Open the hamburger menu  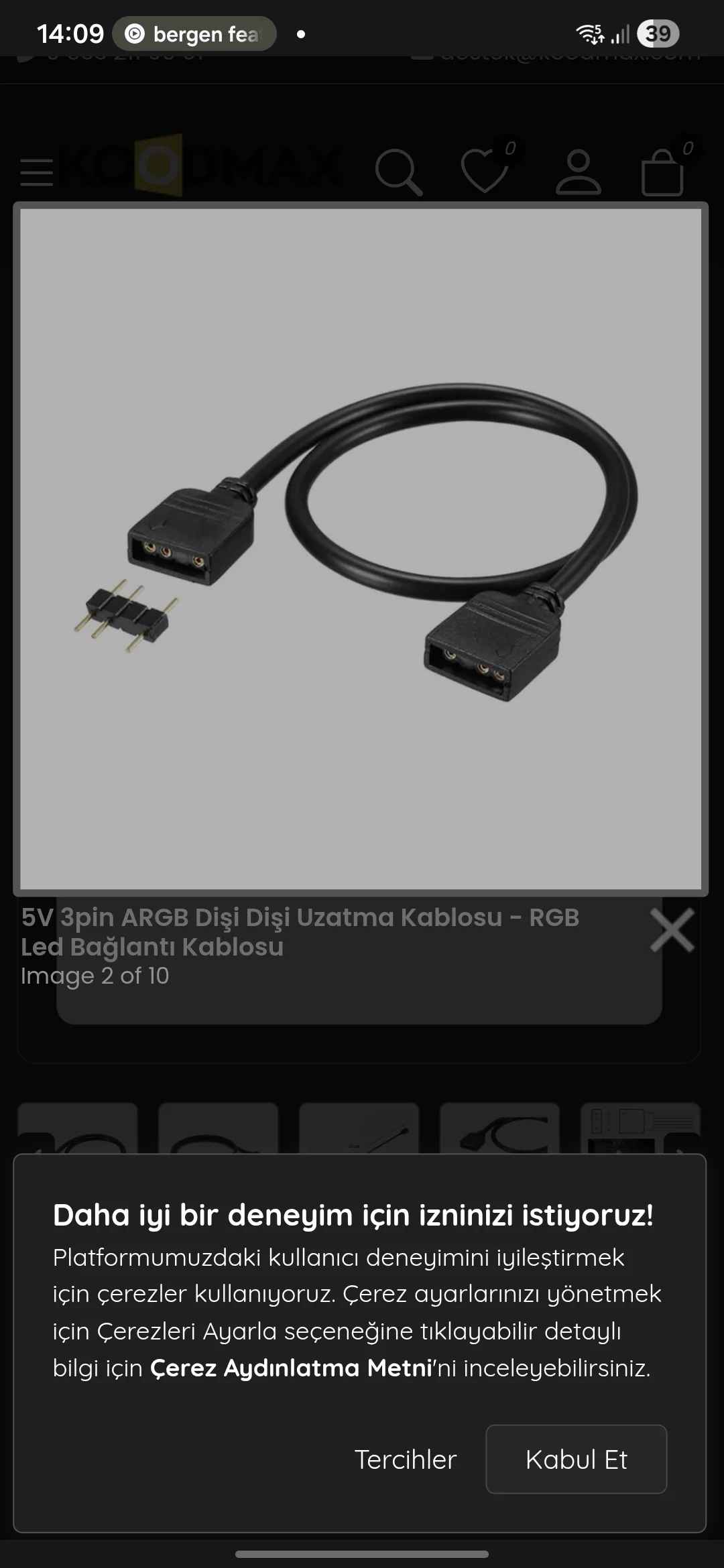[37, 172]
